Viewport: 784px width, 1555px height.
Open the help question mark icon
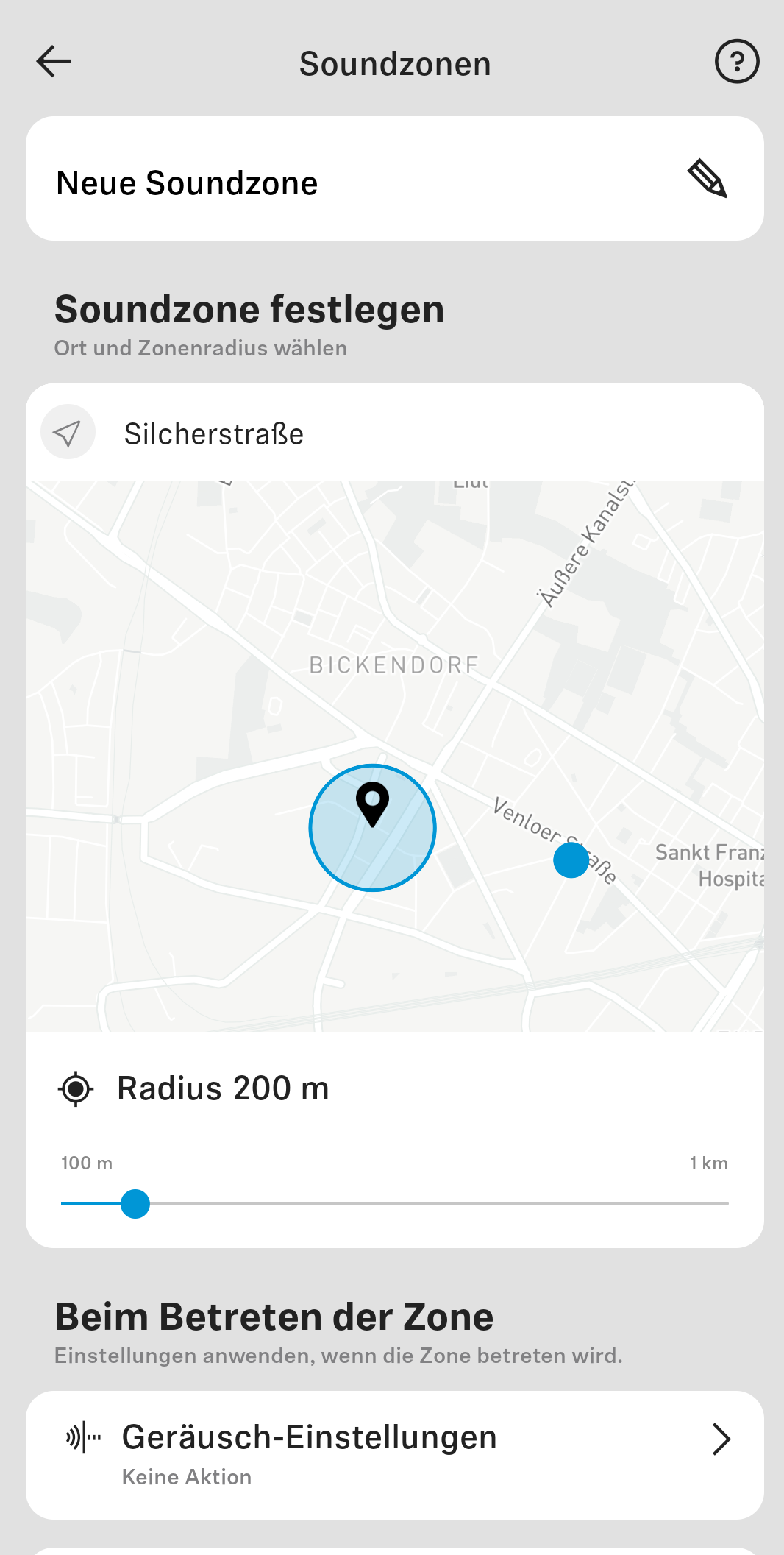[736, 62]
